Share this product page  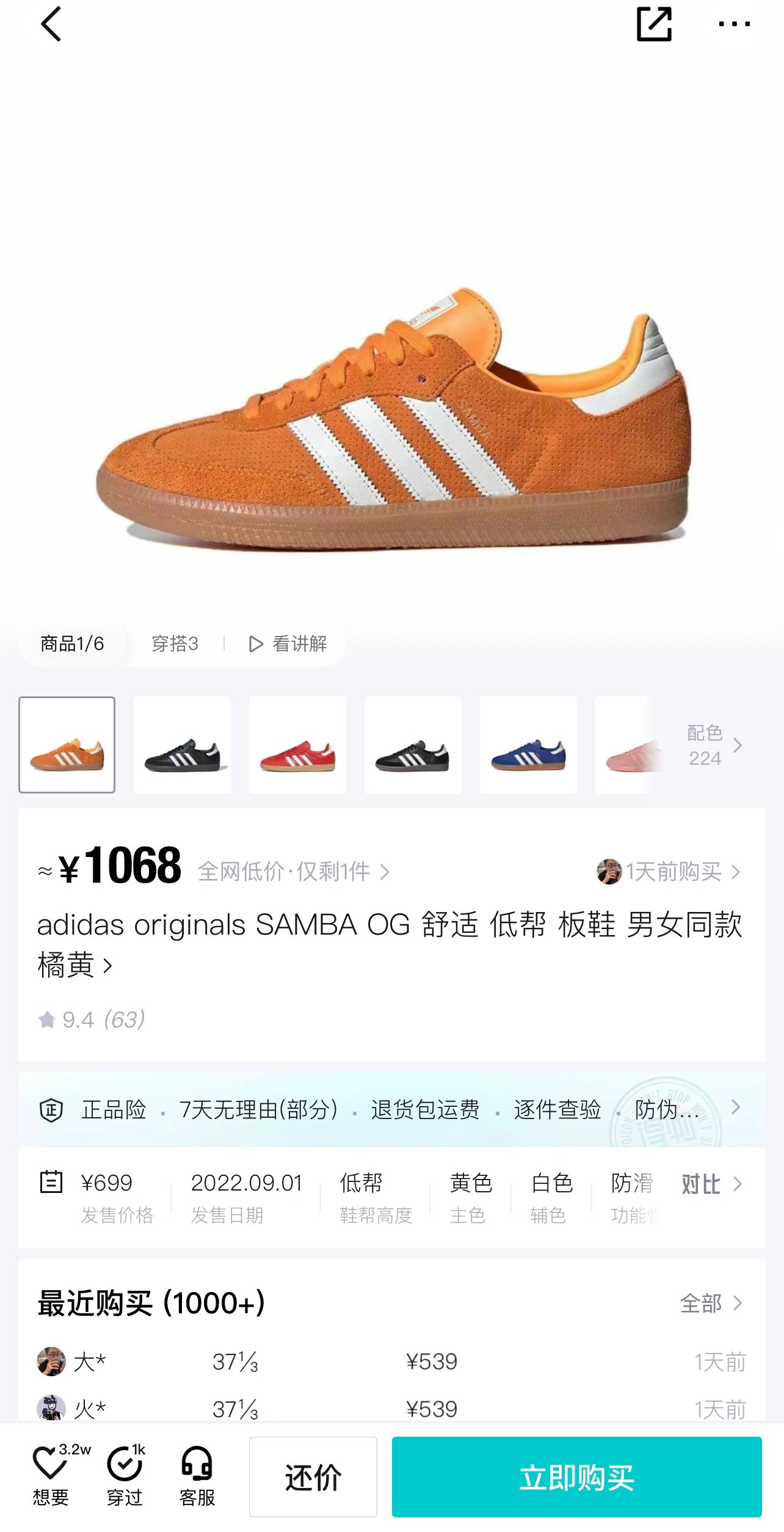[654, 24]
